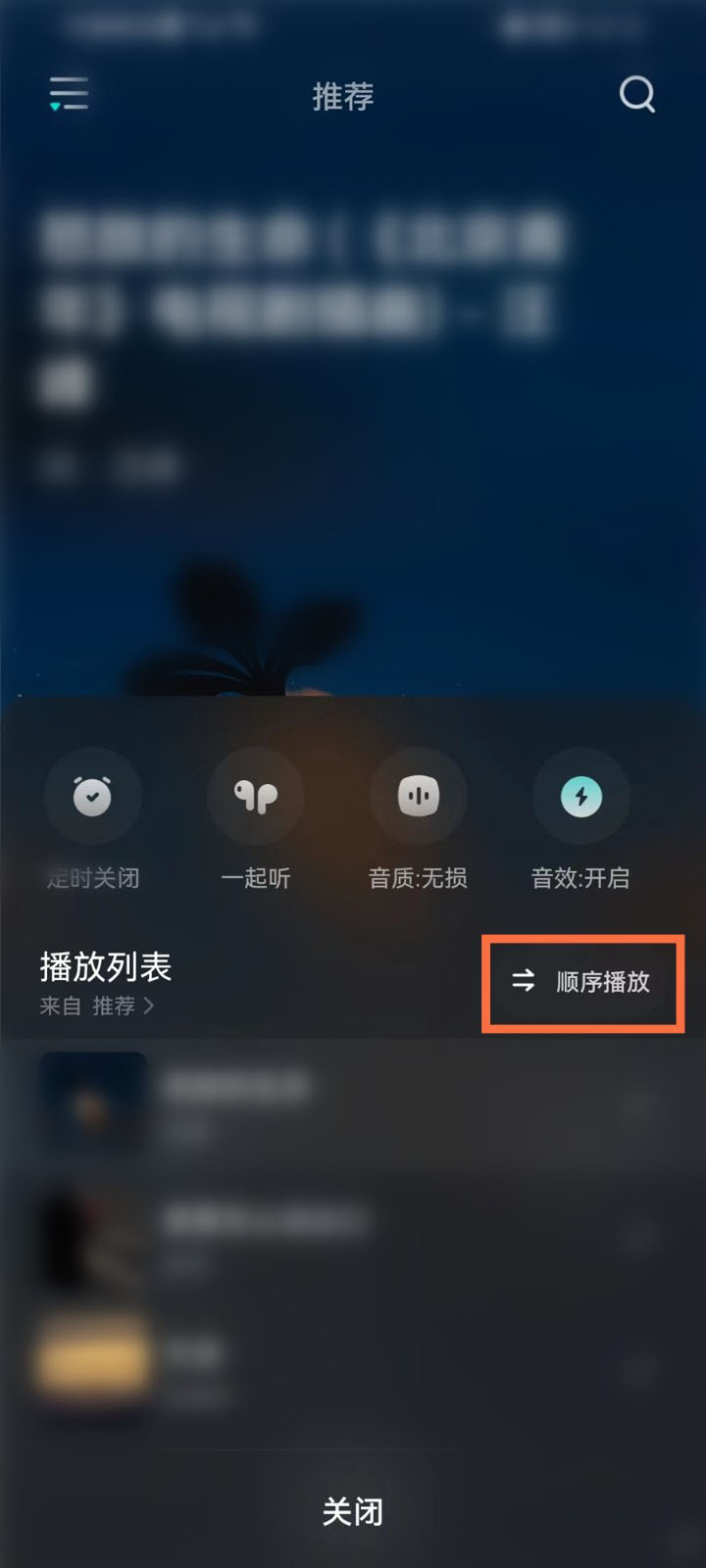706x1568 pixels.
Task: Open playlist source 来自 推荐
Action: 98,1006
